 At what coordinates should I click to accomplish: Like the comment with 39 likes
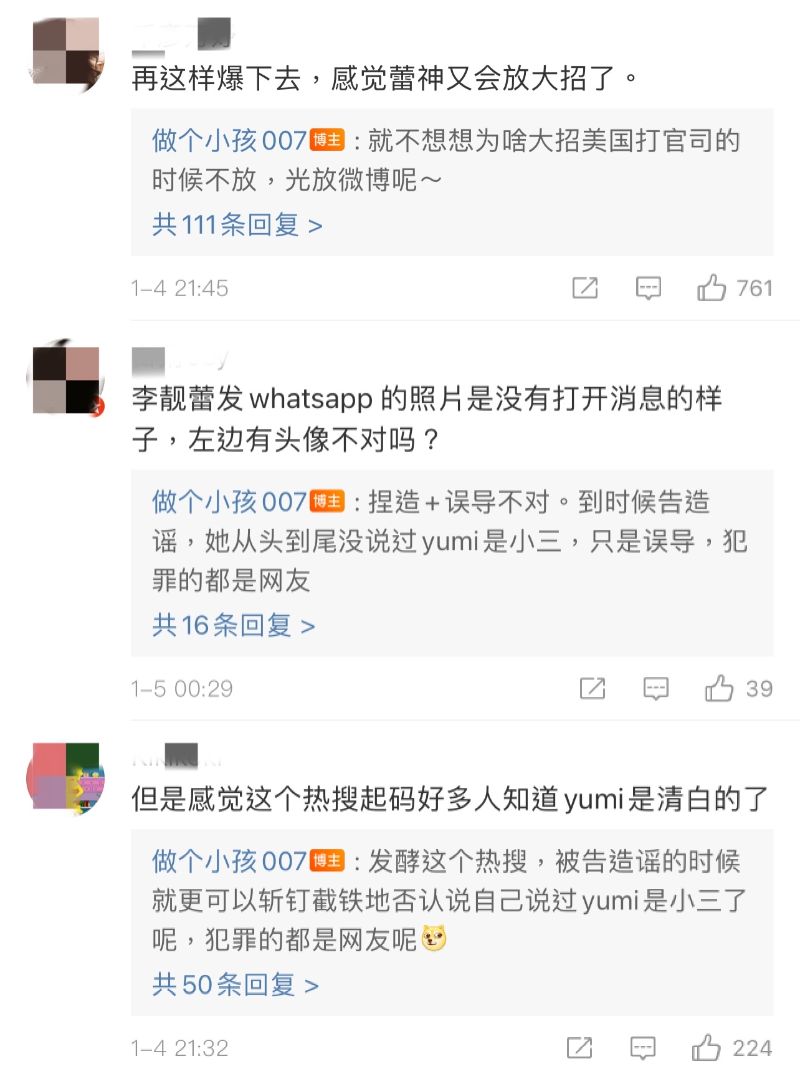point(720,689)
